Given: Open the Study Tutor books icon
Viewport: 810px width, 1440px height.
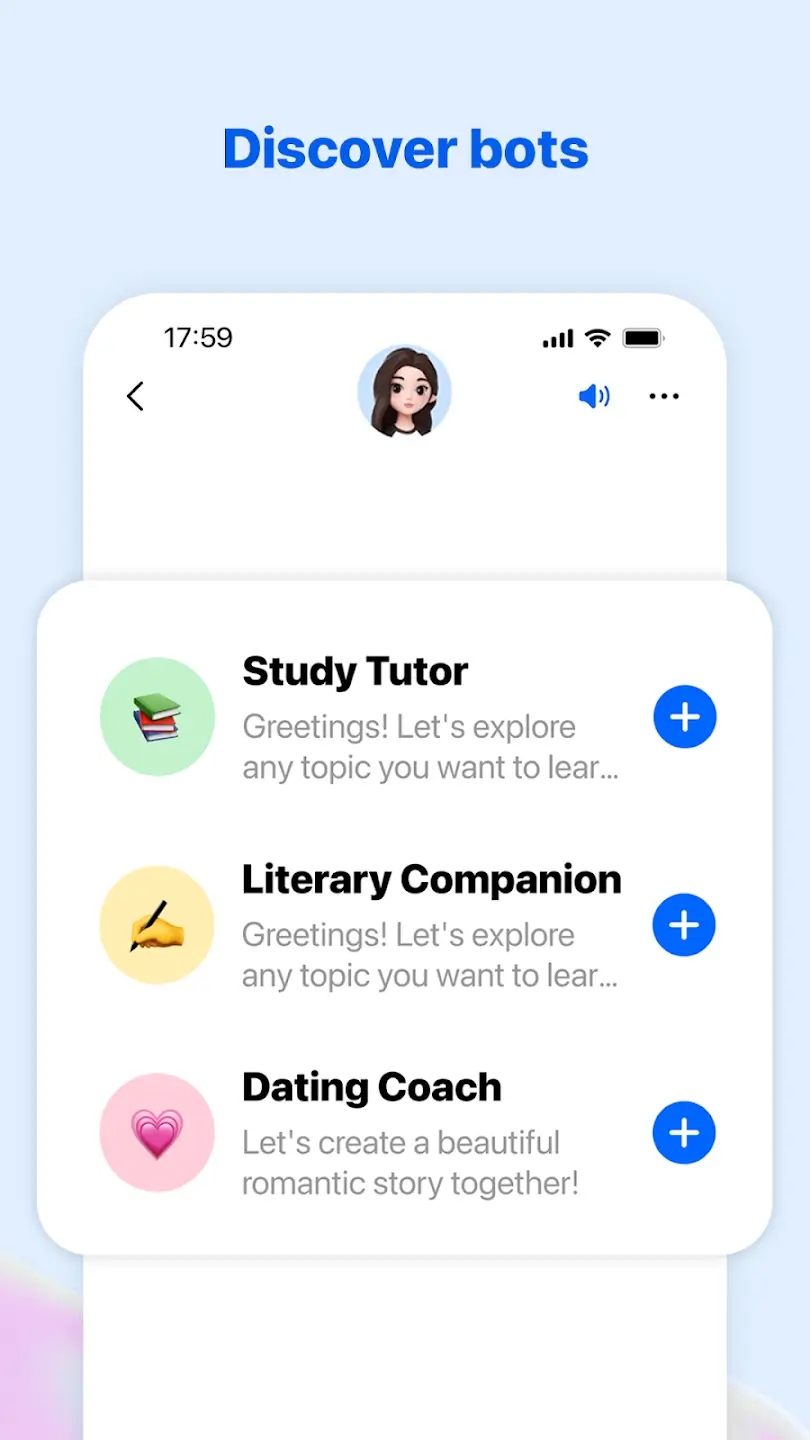Looking at the screenshot, I should [x=157, y=716].
